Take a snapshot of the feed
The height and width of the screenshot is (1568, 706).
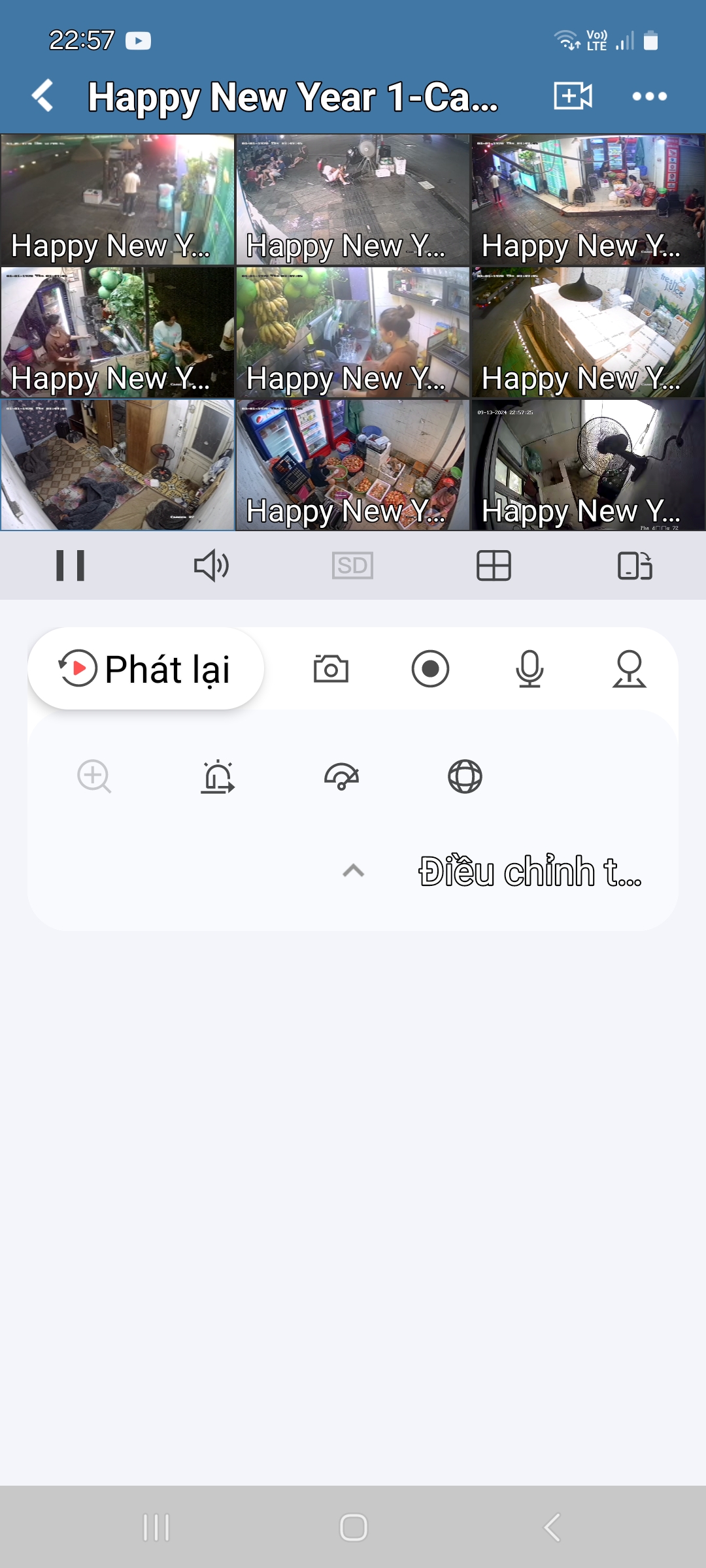coord(331,669)
